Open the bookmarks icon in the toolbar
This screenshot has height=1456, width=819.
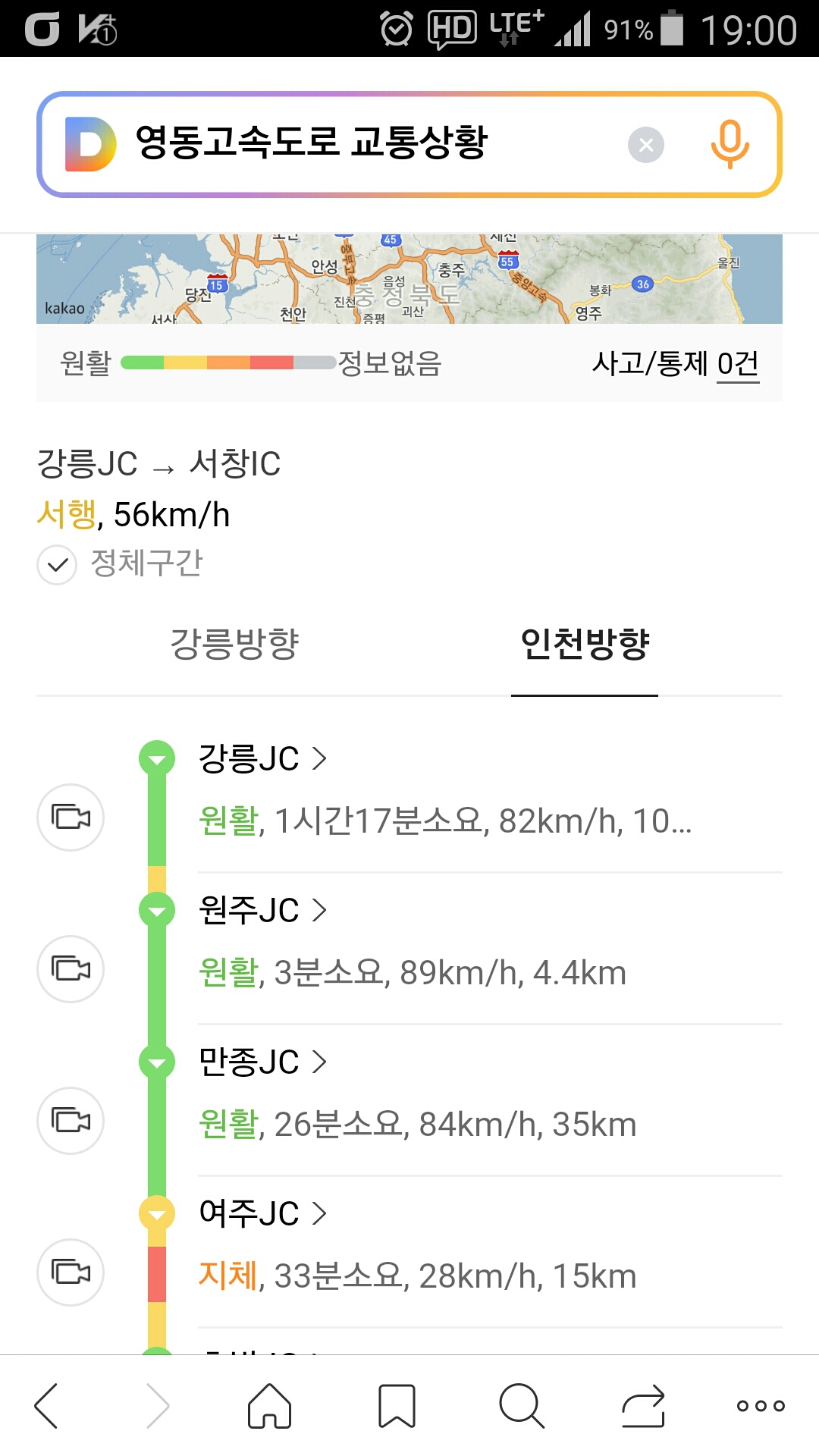click(397, 1406)
